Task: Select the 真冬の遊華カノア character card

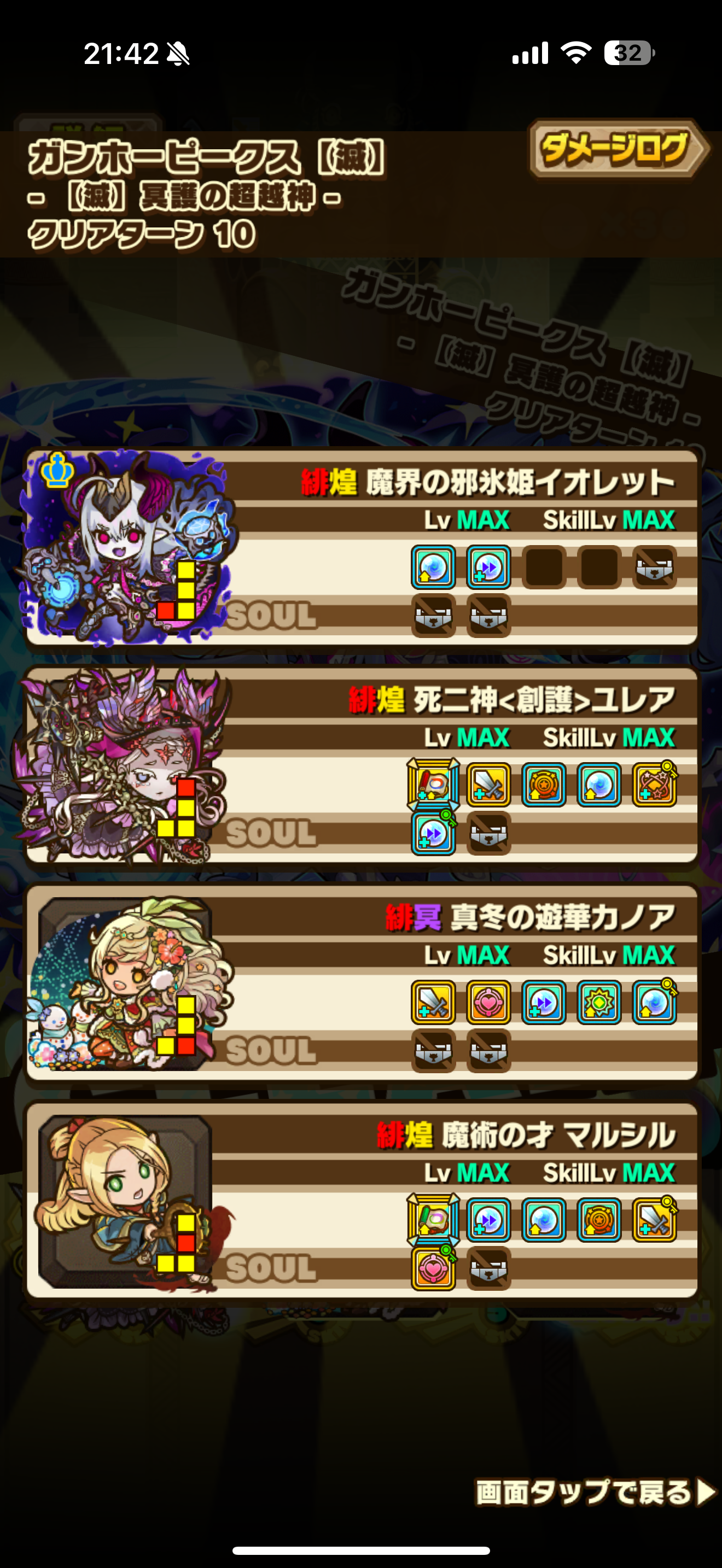Action: point(362,982)
